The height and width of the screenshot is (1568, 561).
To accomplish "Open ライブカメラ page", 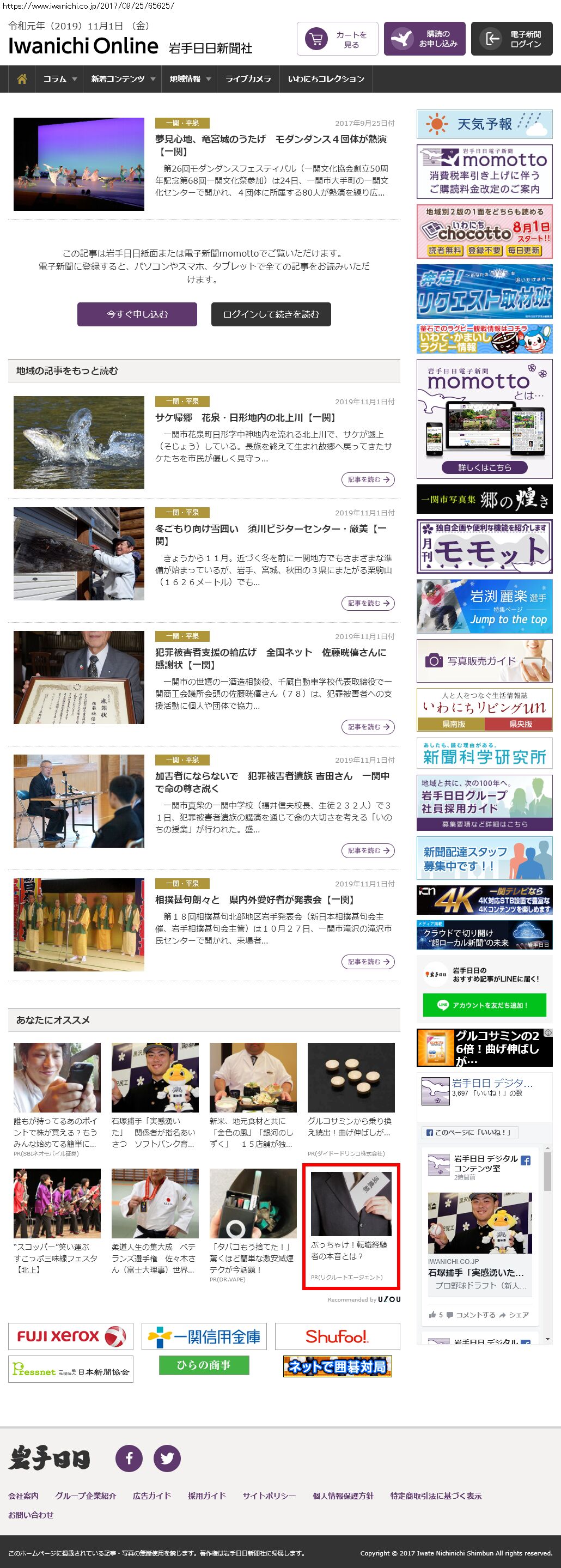I will (x=248, y=79).
